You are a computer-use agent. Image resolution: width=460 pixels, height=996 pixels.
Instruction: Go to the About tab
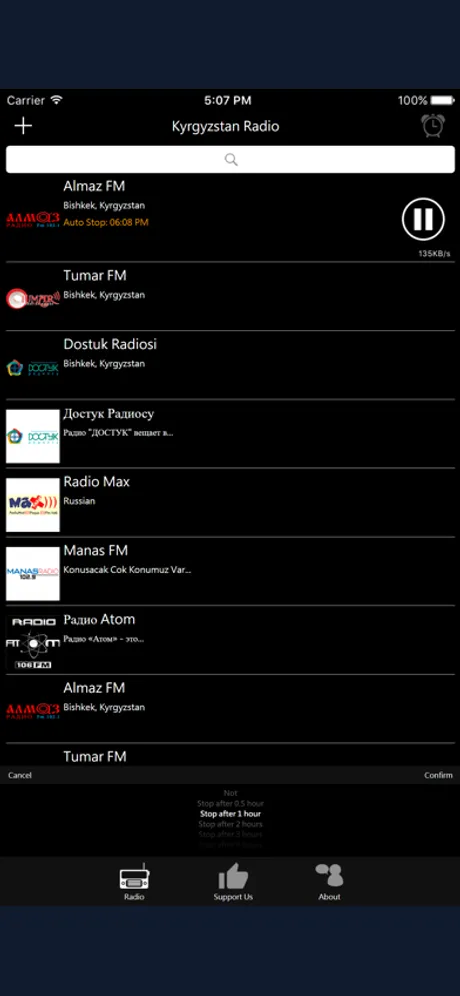[x=329, y=882]
